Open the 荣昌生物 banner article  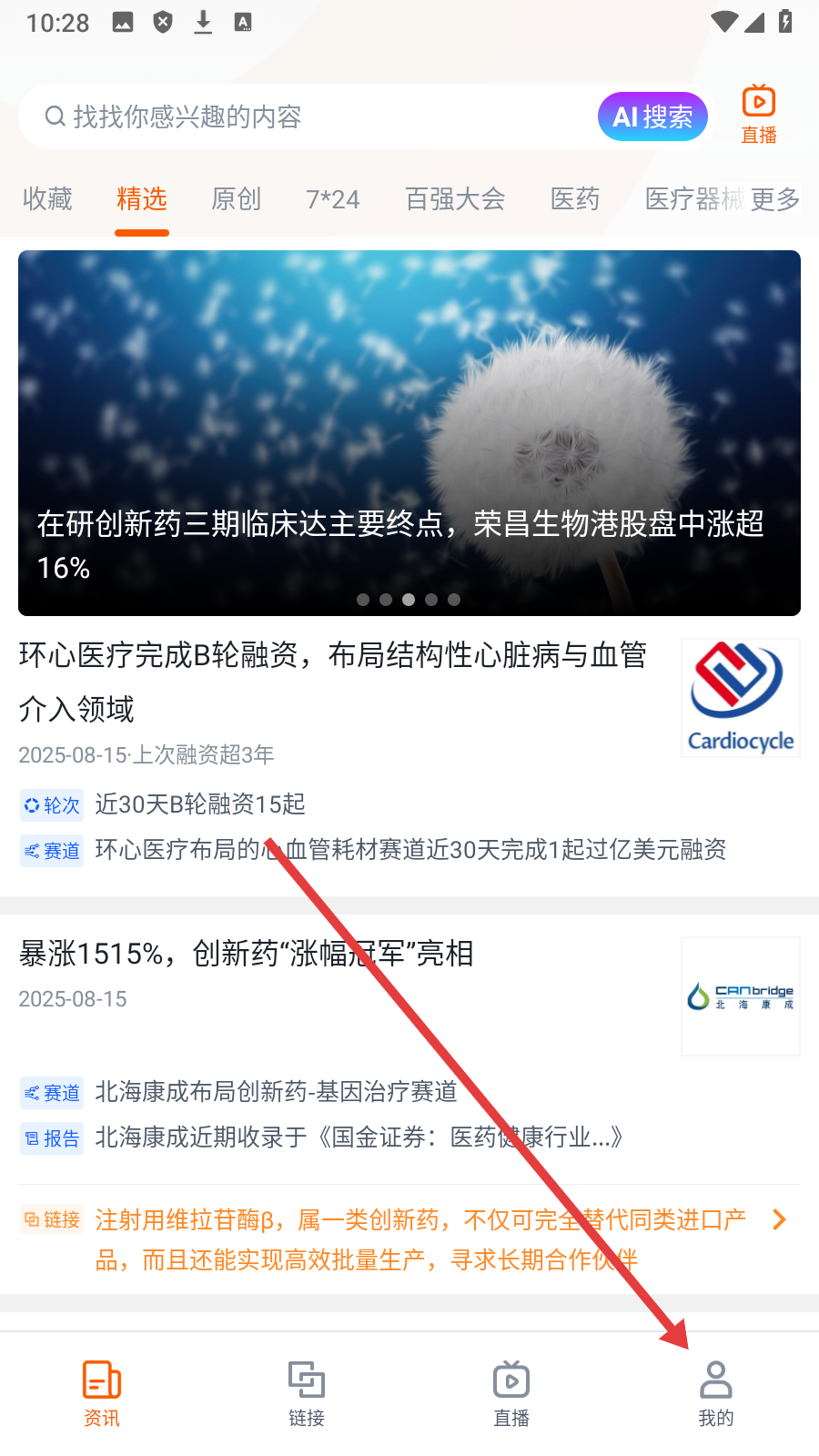click(409, 433)
